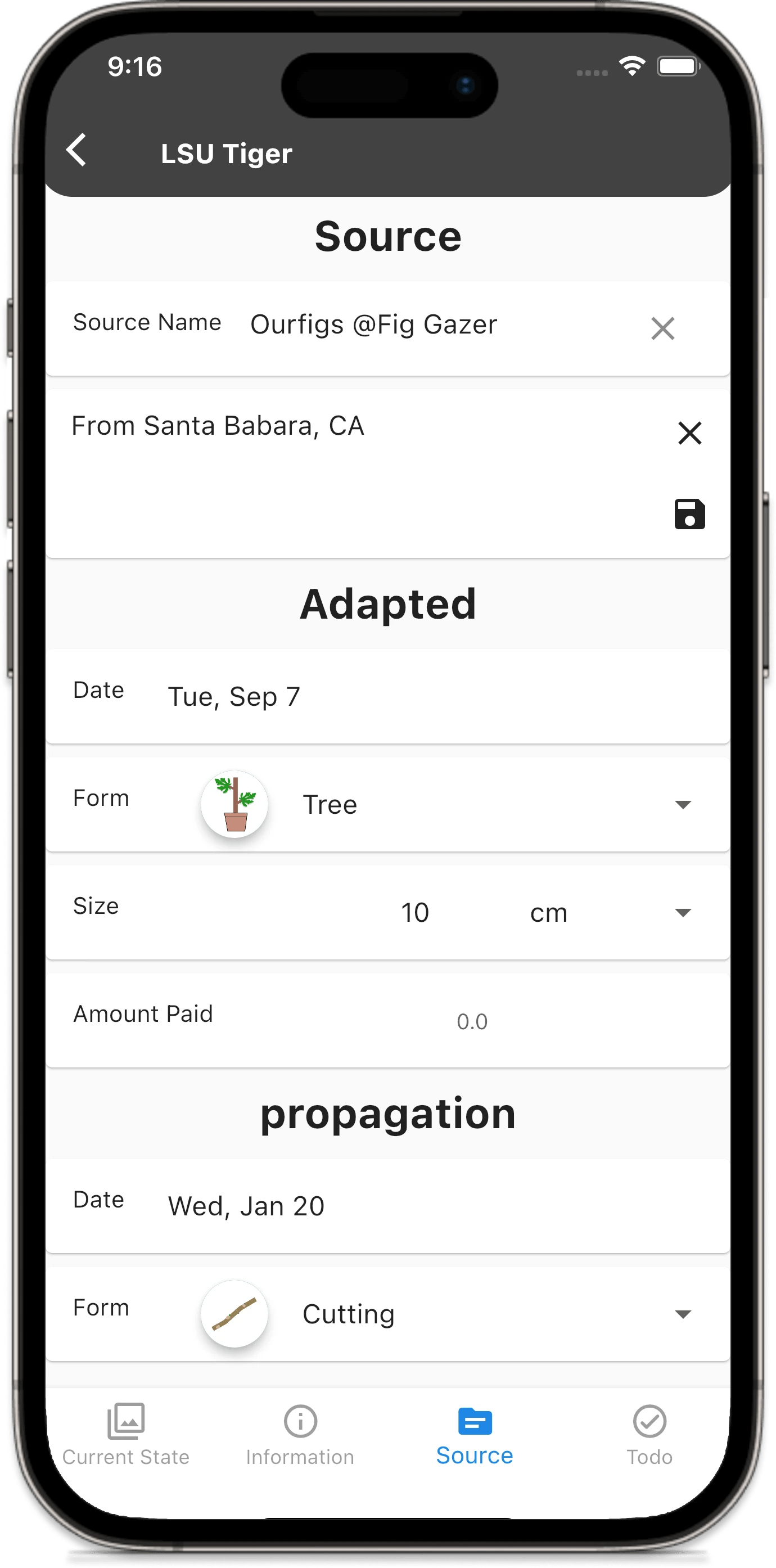Save the source notes

689,515
